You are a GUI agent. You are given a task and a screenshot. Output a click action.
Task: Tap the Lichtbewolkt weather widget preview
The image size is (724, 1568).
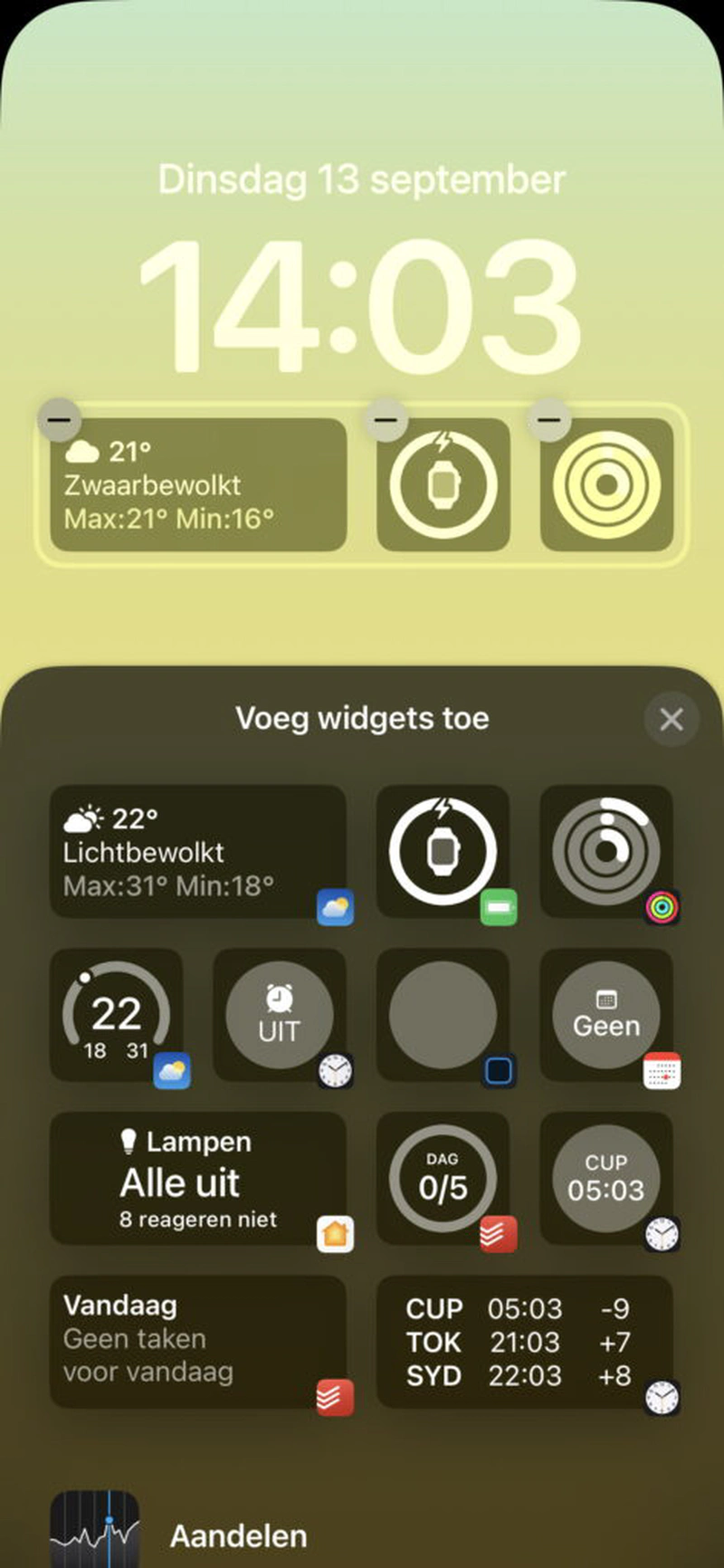(x=199, y=851)
